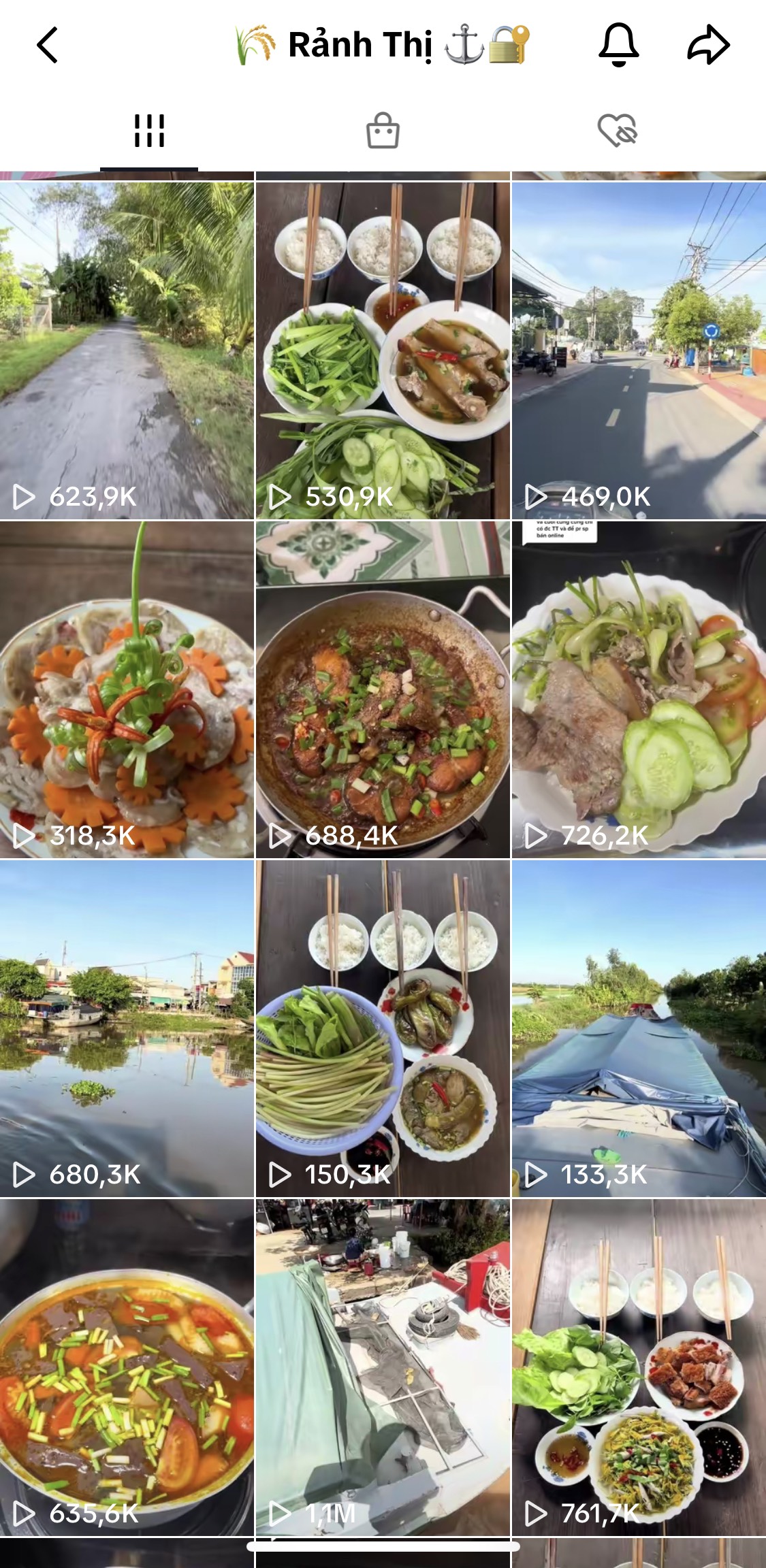Go back to the previous screen
The height and width of the screenshot is (1568, 766).
click(x=47, y=46)
